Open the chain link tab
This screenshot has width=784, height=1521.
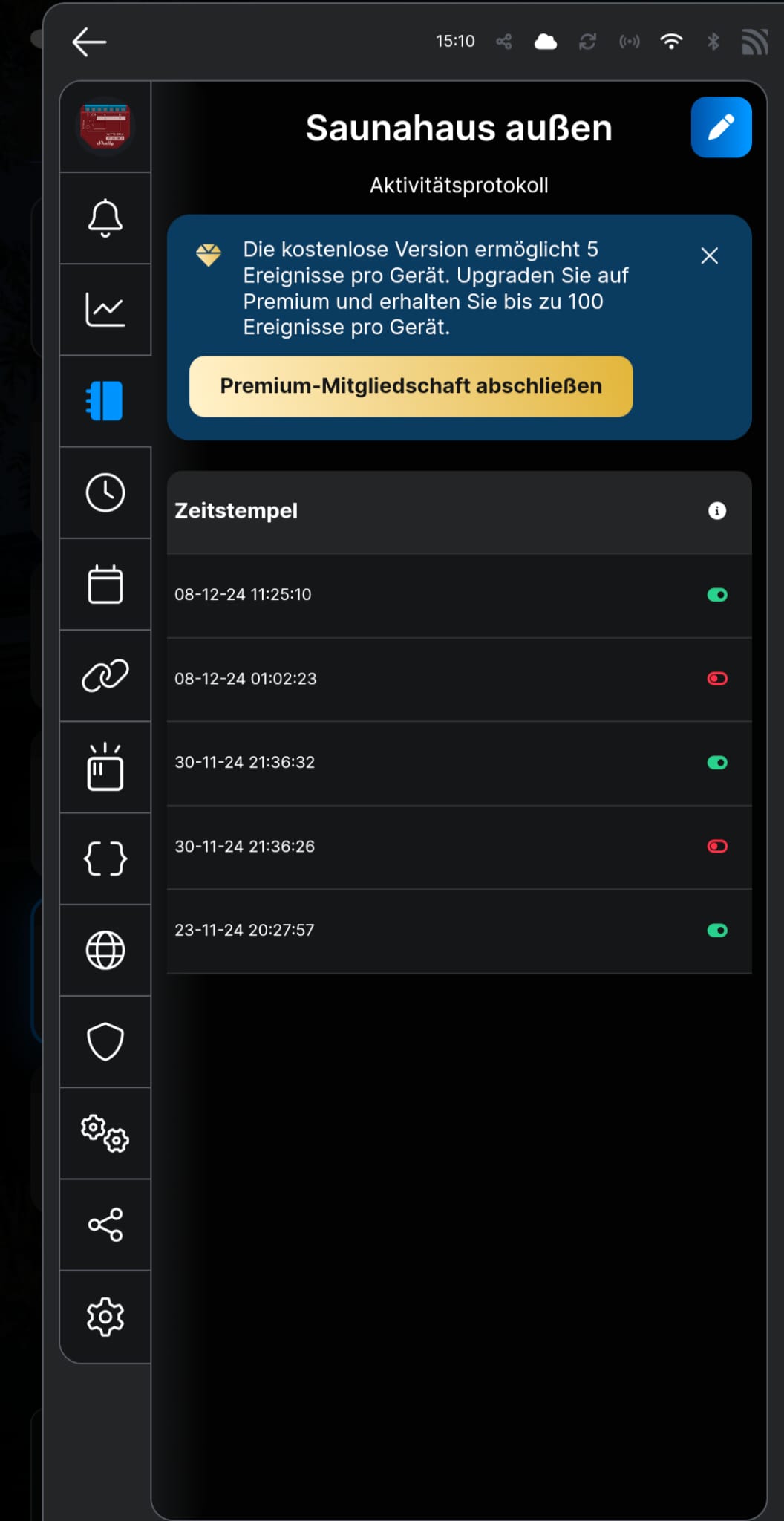click(x=105, y=676)
